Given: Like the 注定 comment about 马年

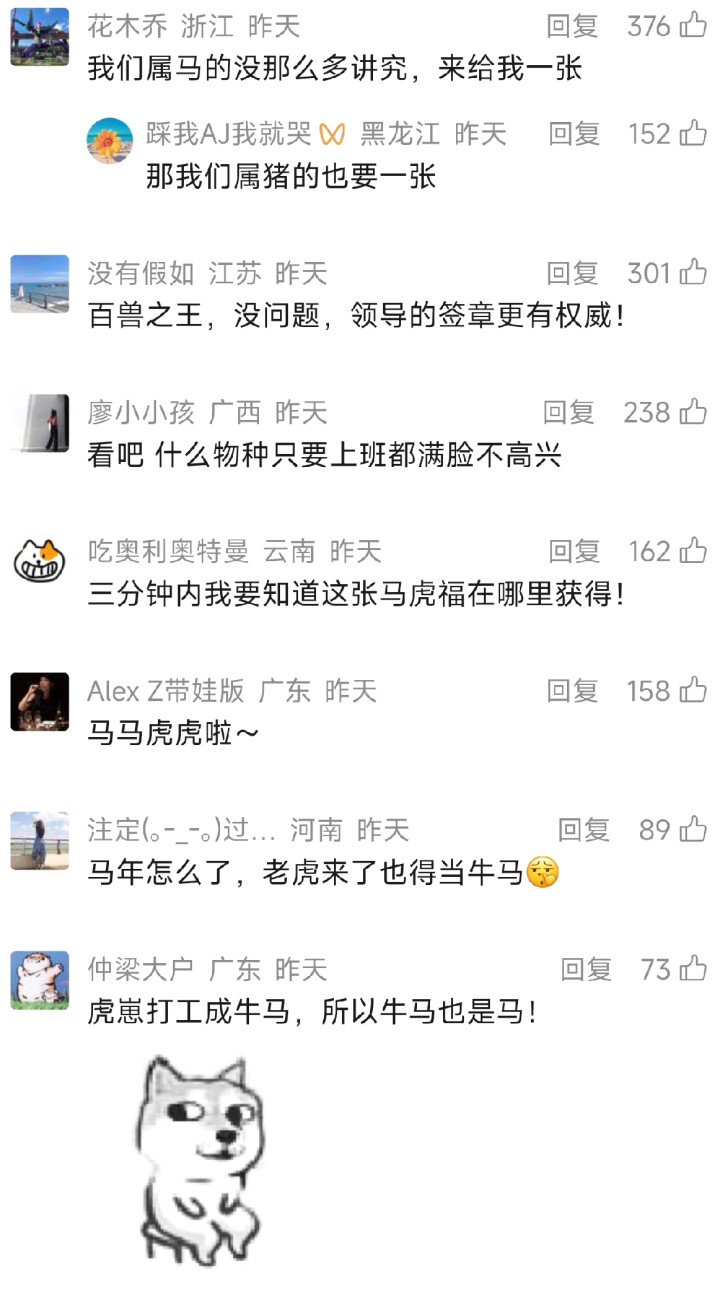Looking at the screenshot, I should click(693, 829).
